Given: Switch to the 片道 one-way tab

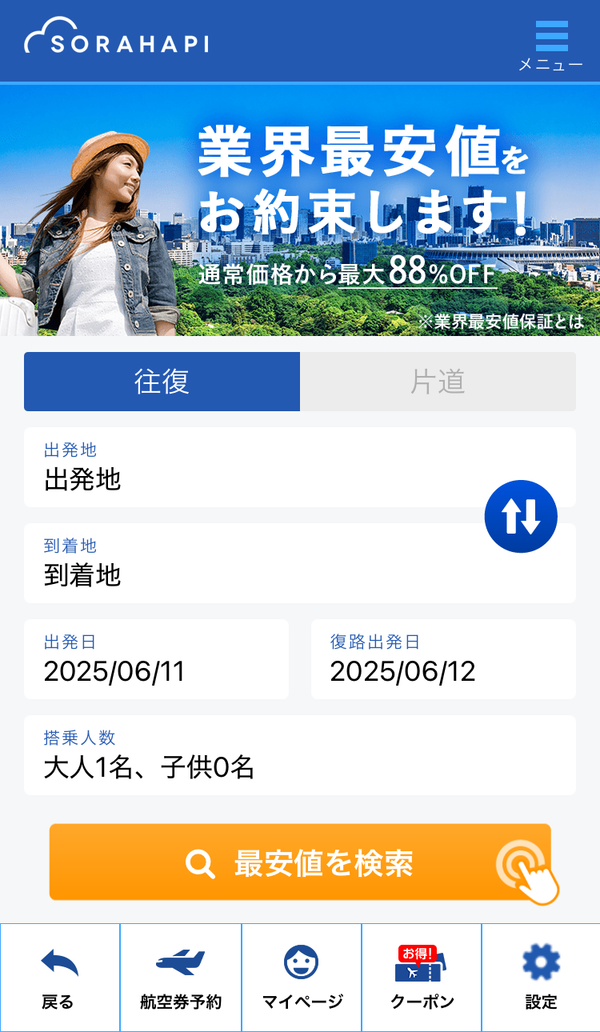Looking at the screenshot, I should pos(438,382).
